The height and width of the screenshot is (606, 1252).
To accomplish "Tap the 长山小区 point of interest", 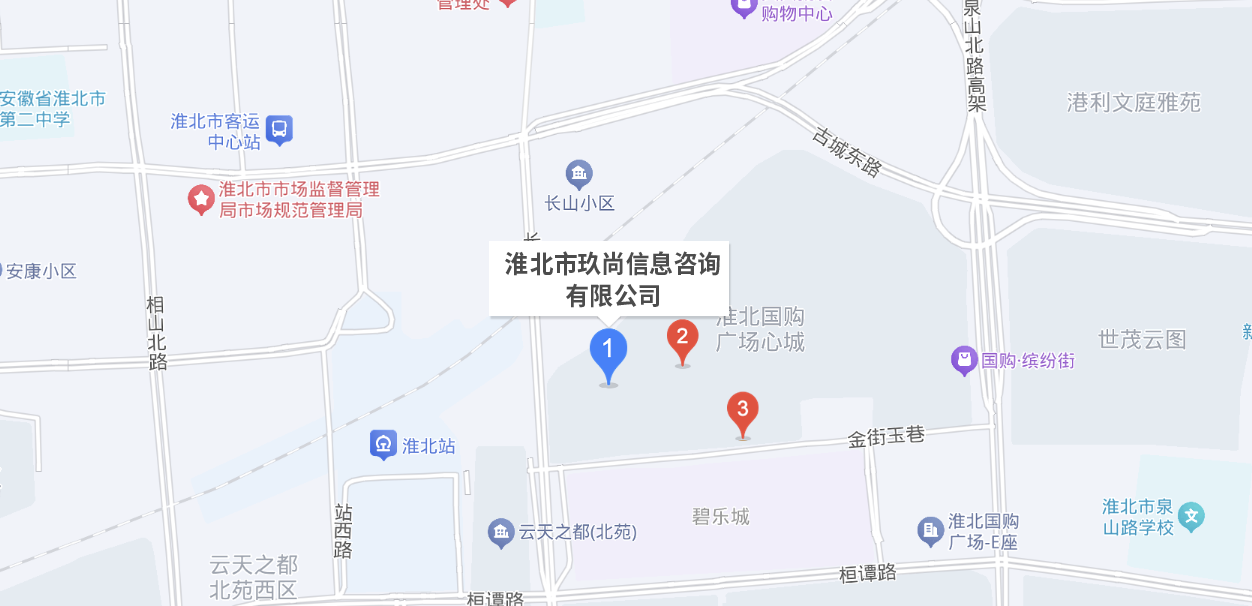I will tap(579, 175).
